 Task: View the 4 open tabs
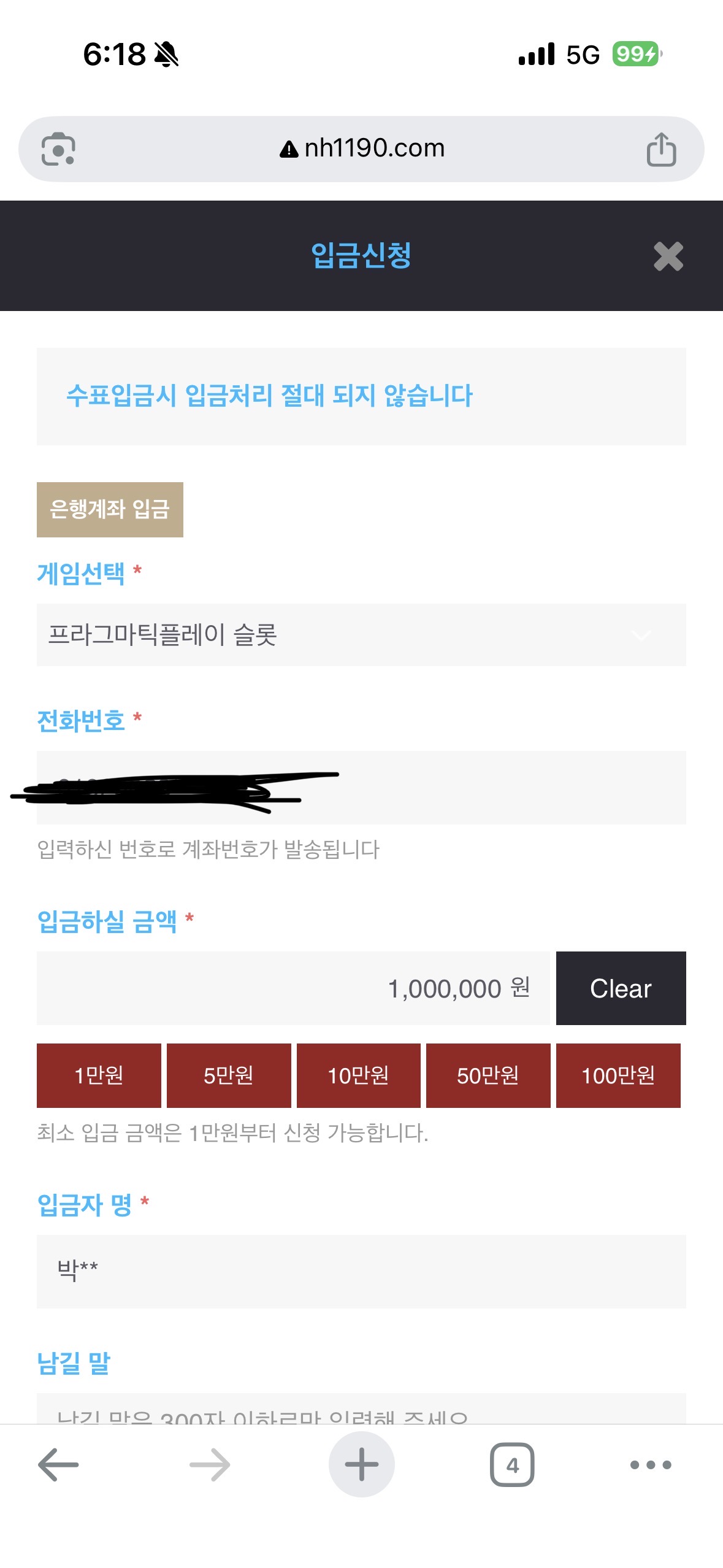click(x=512, y=1465)
